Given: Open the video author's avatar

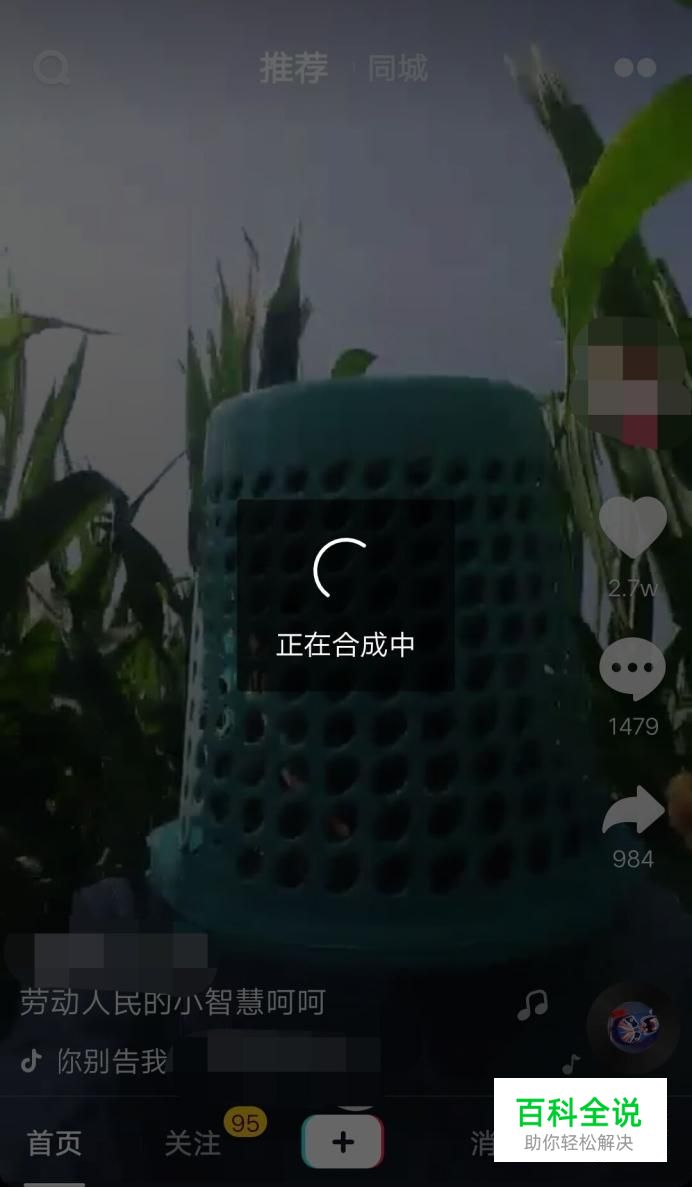Looking at the screenshot, I should [x=632, y=382].
